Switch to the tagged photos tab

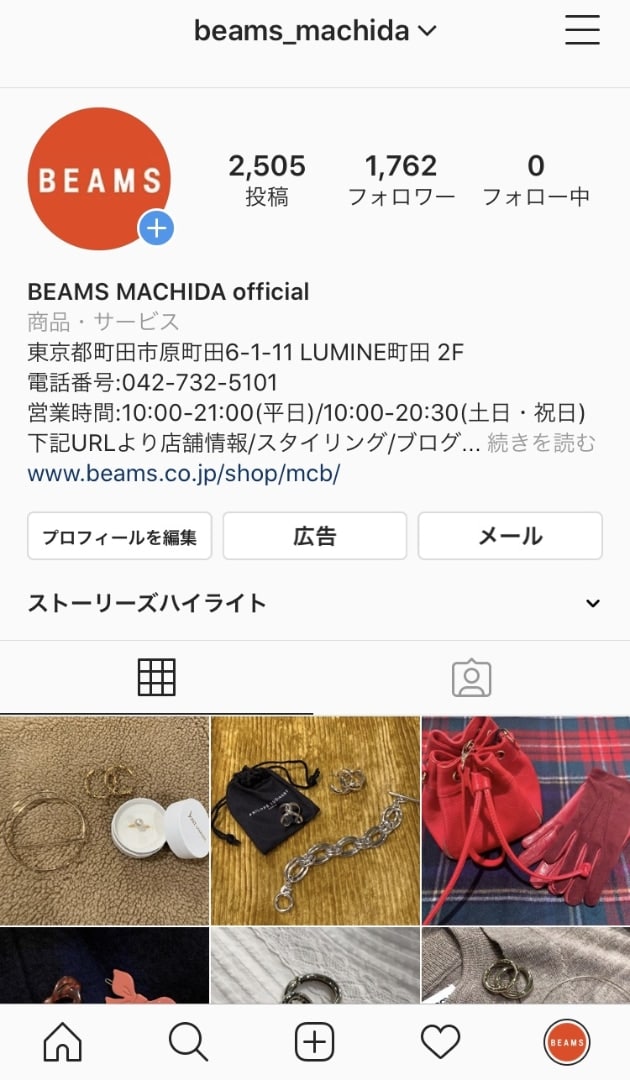coord(471,678)
